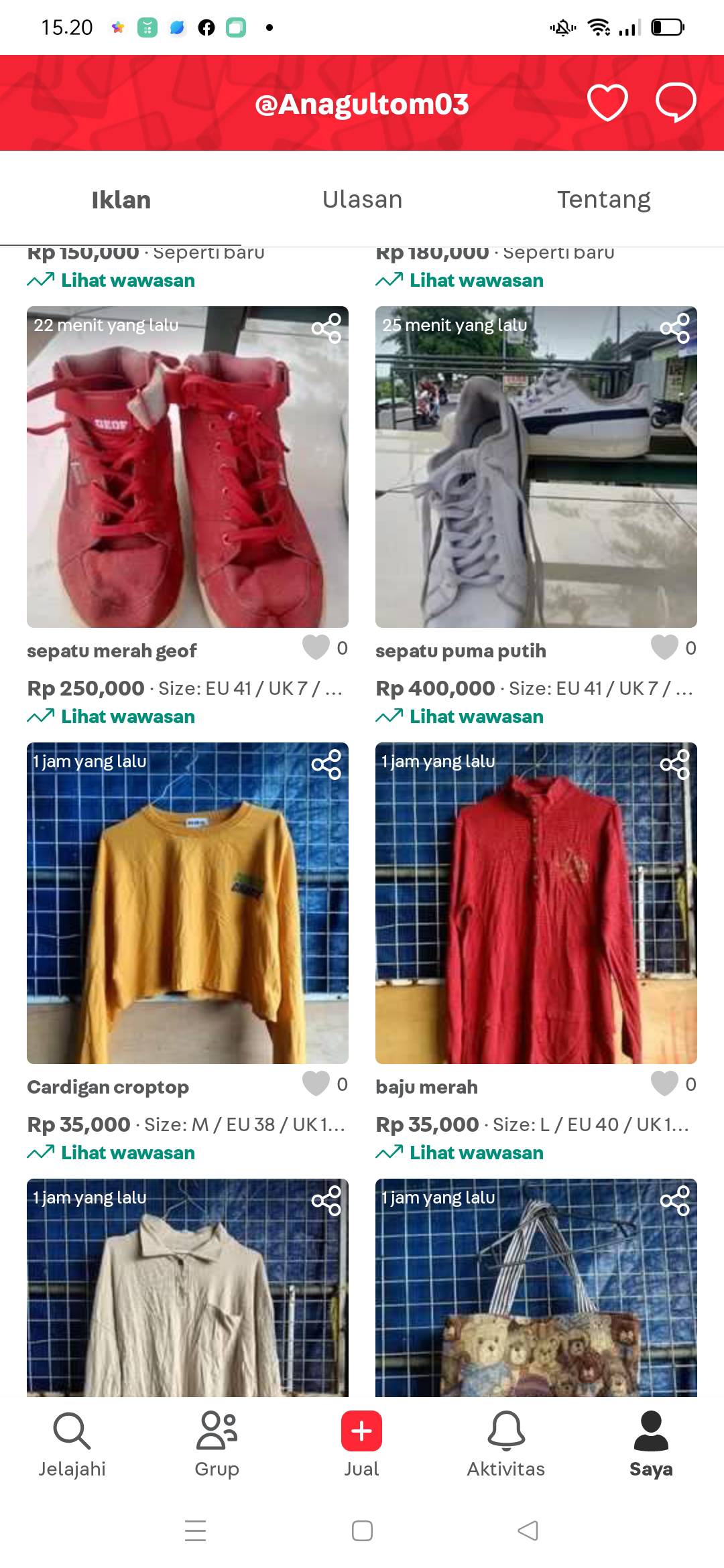The width and height of the screenshot is (724, 1568).
Task: Go to the Jelajahi tab
Action: click(x=72, y=1444)
